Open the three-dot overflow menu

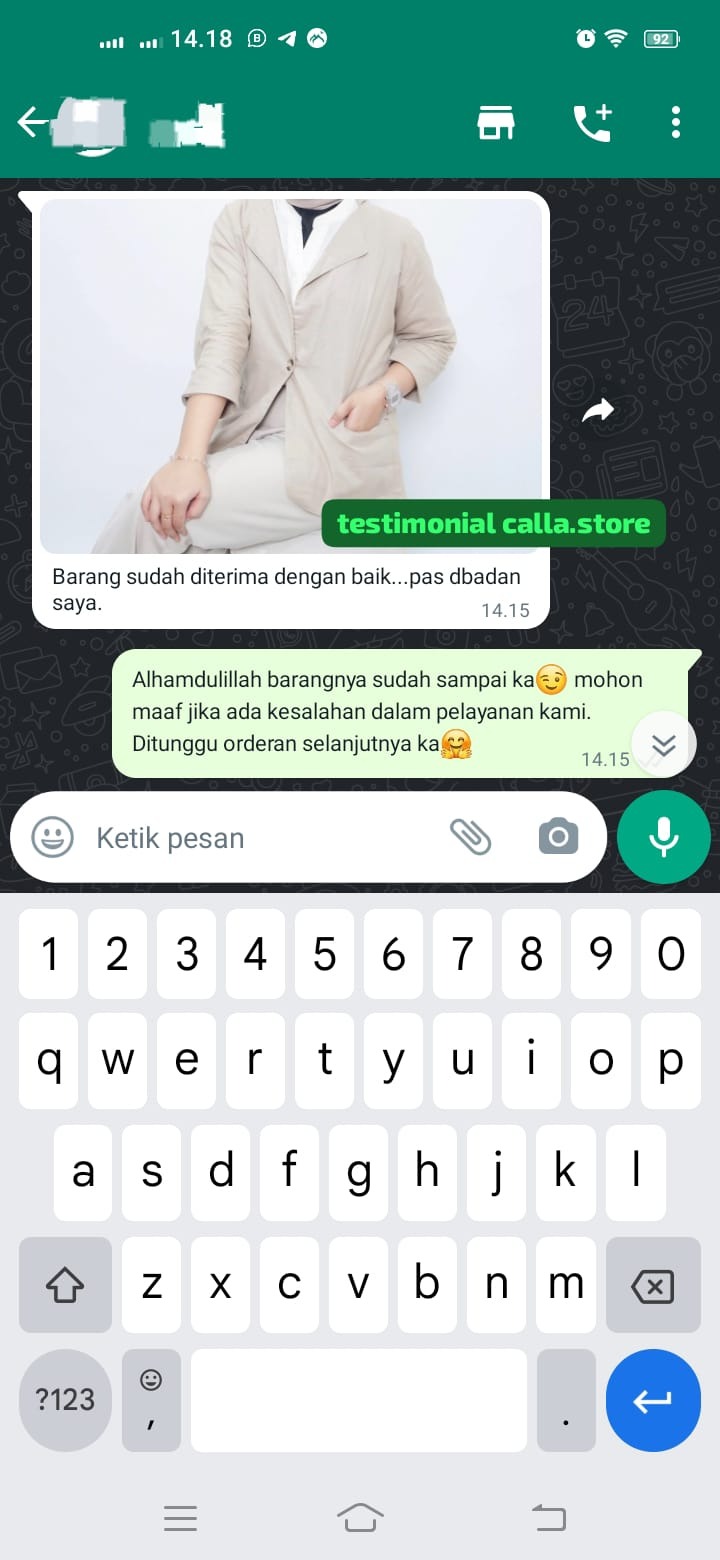676,122
